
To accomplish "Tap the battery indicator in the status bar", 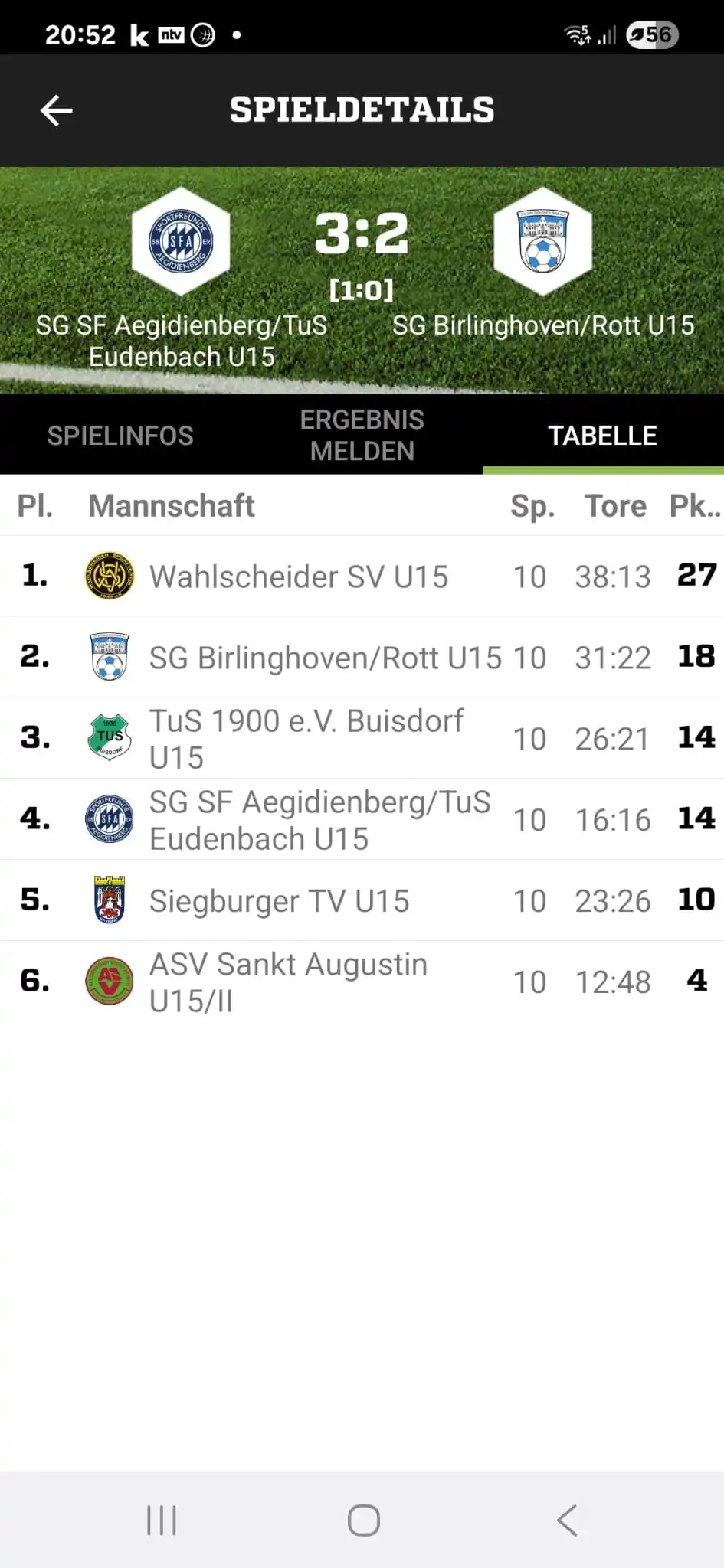I will [650, 34].
